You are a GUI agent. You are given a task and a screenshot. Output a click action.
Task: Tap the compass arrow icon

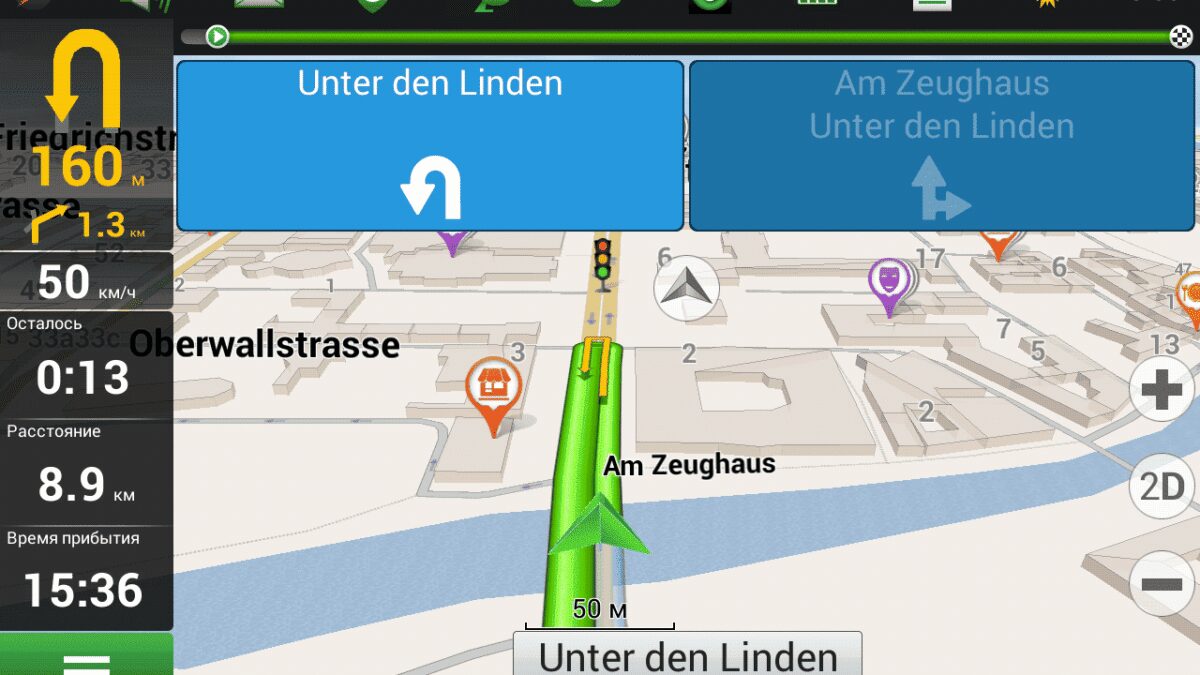pos(686,288)
